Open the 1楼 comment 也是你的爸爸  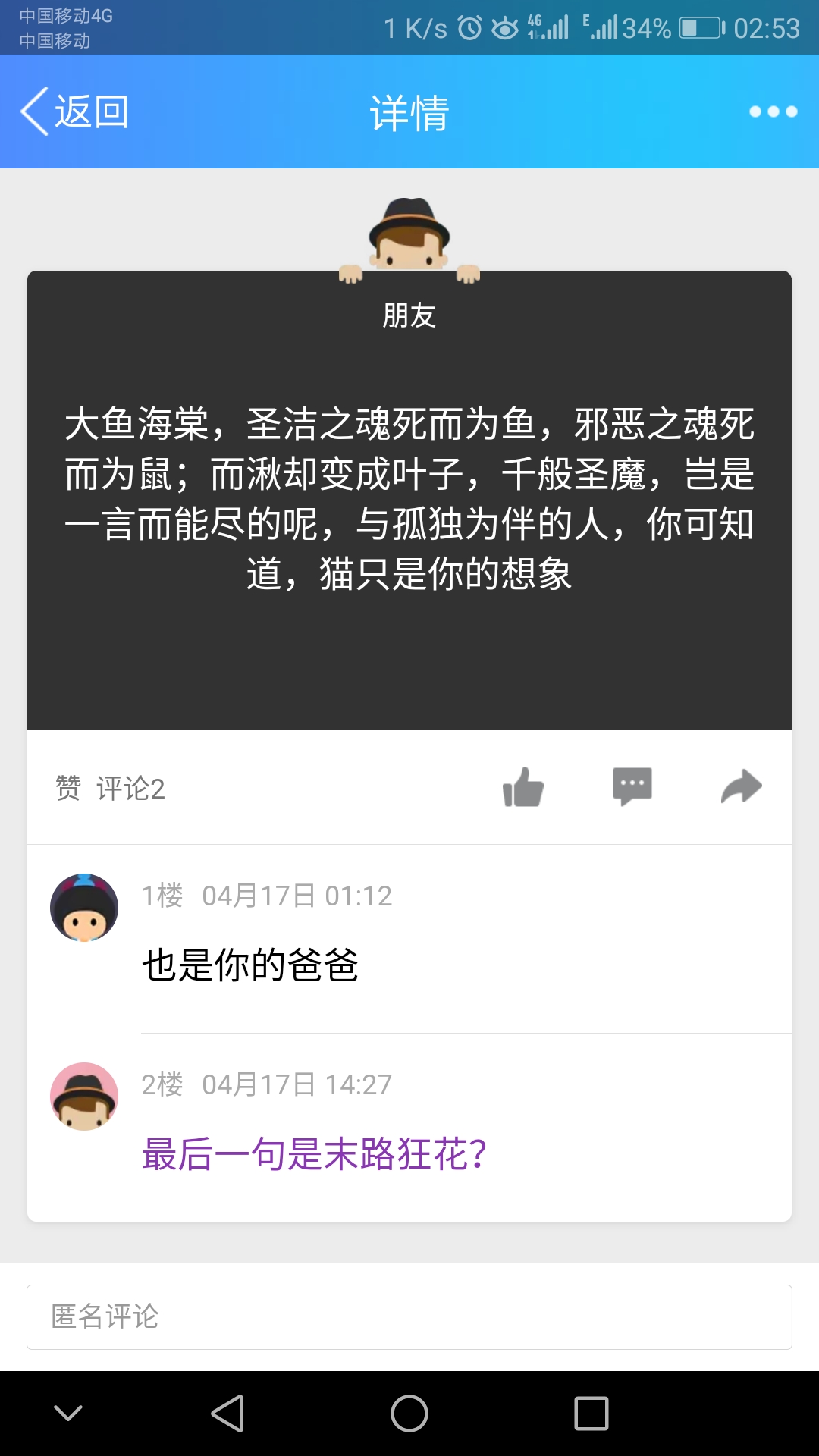pos(250,965)
